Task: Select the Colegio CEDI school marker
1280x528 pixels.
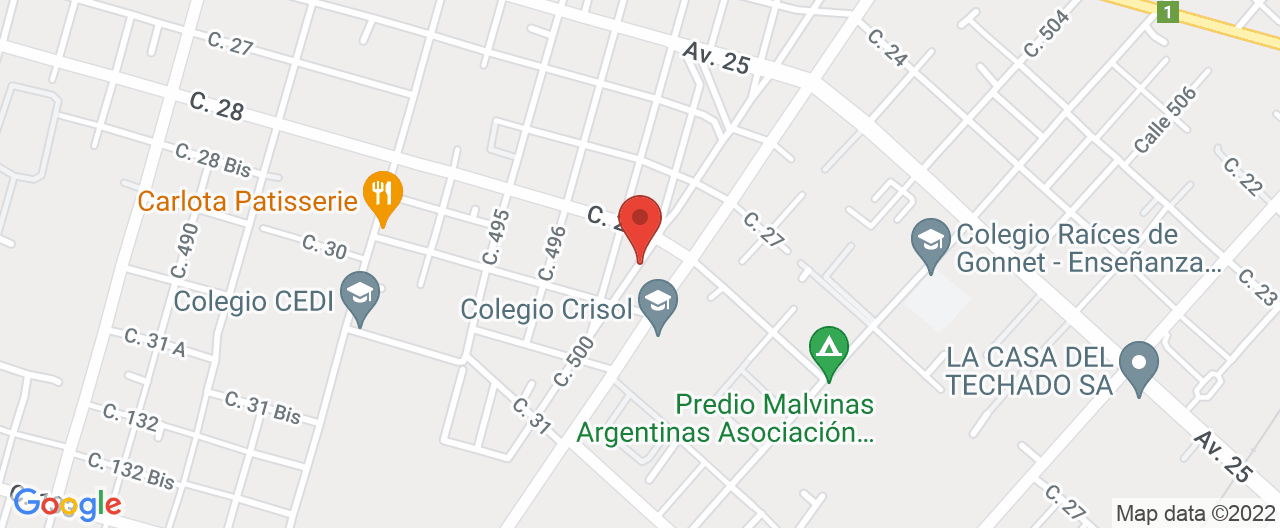Action: point(360,295)
